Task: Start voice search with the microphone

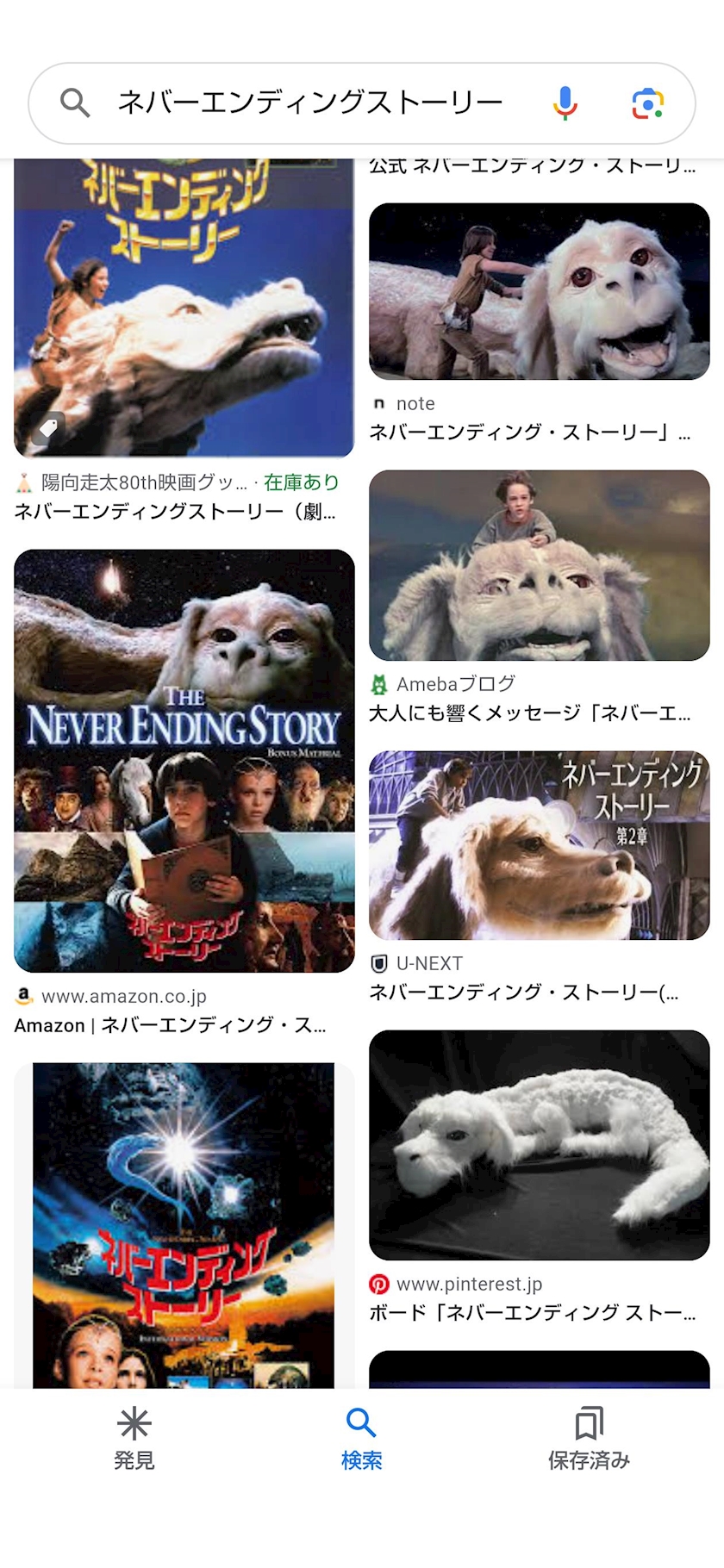Action: 565,103
